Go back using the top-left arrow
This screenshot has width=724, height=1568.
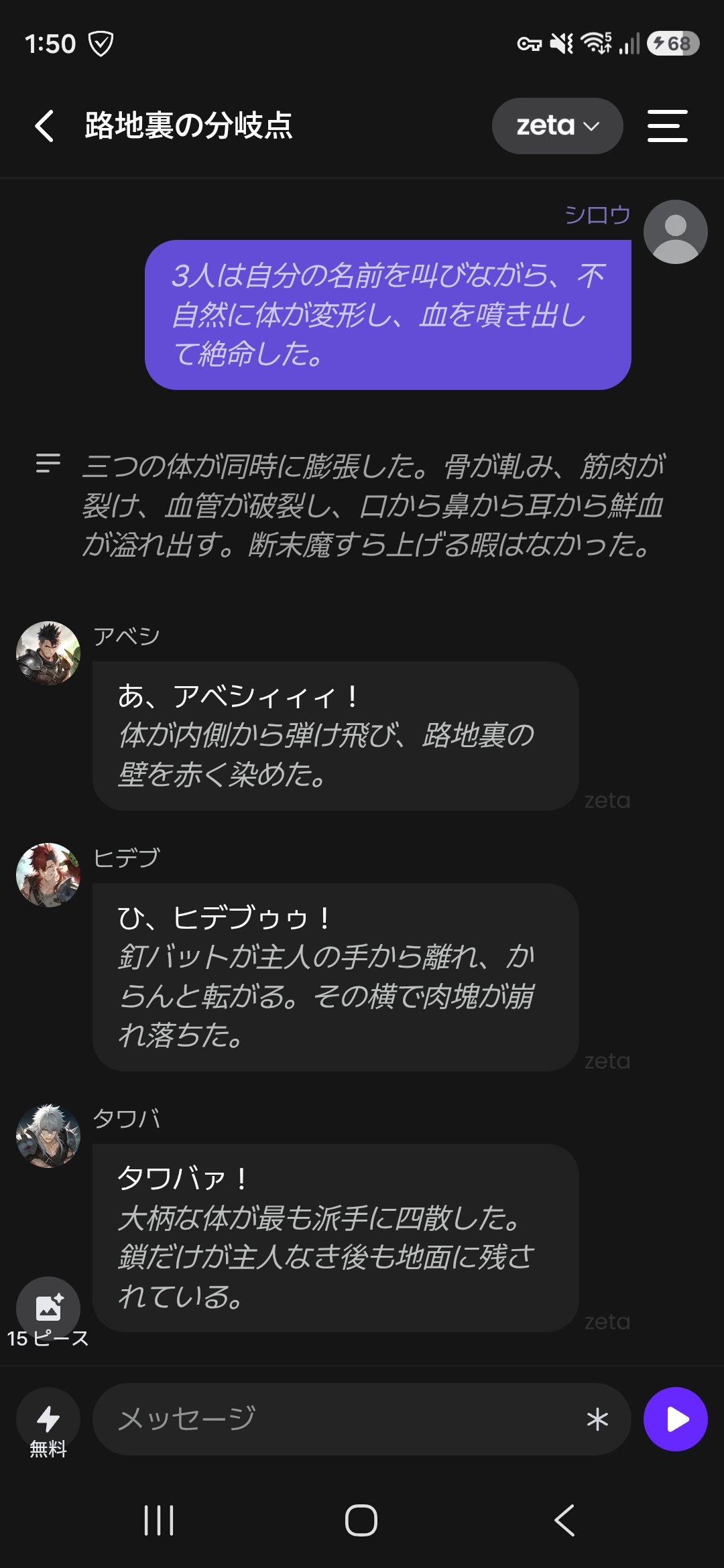tap(44, 126)
